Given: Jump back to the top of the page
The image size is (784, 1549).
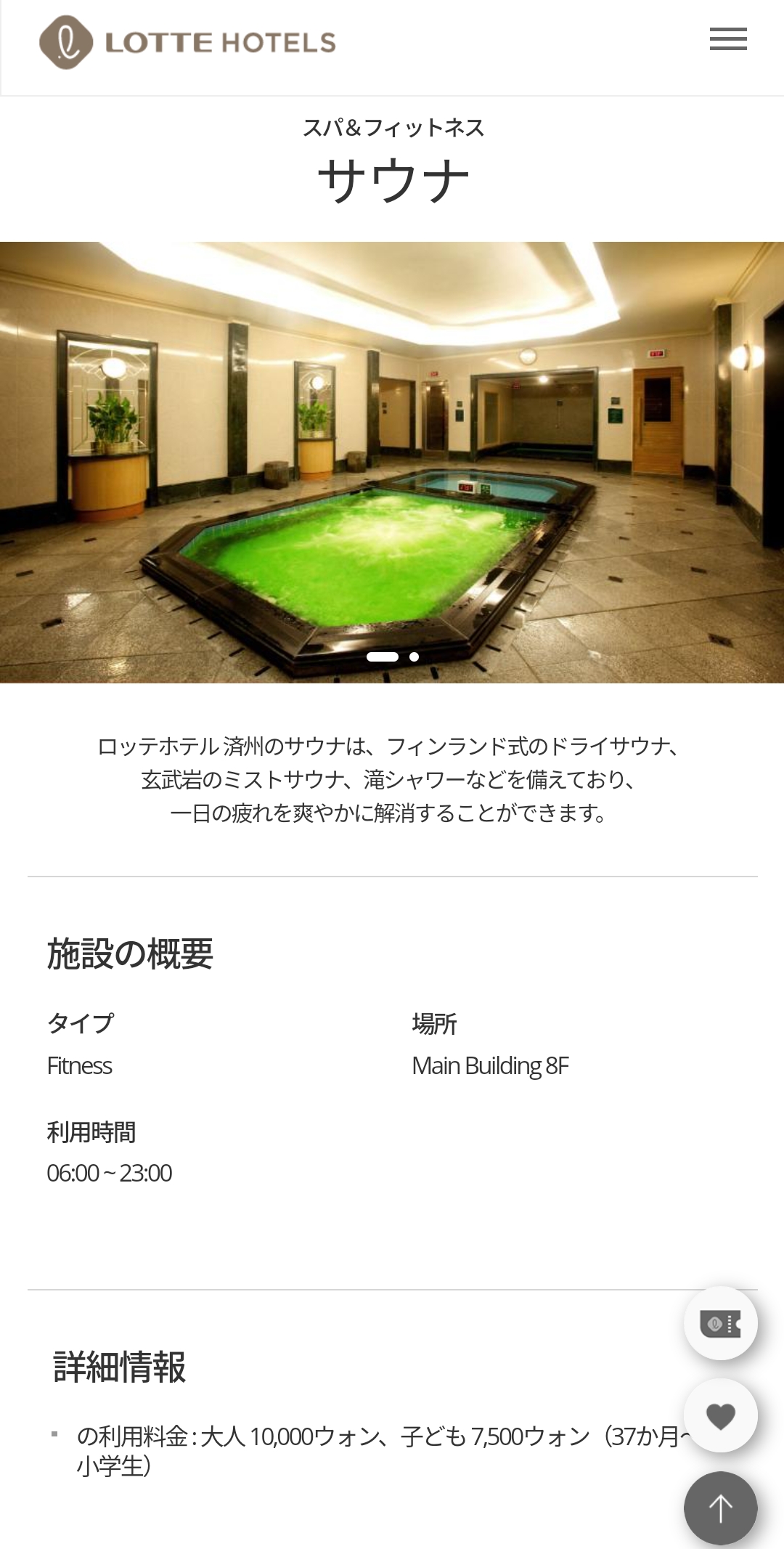Looking at the screenshot, I should point(720,1508).
